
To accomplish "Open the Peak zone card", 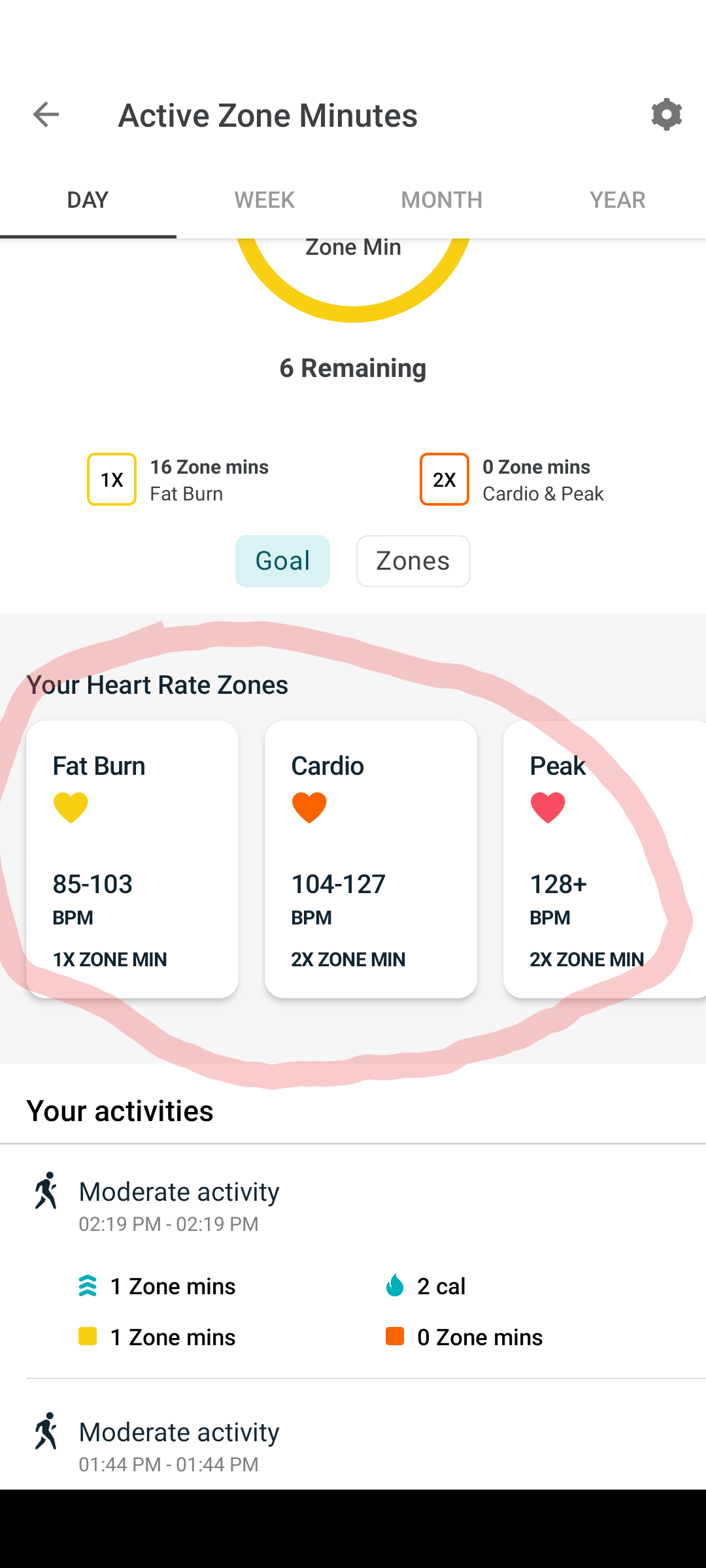I will pyautogui.click(x=605, y=859).
